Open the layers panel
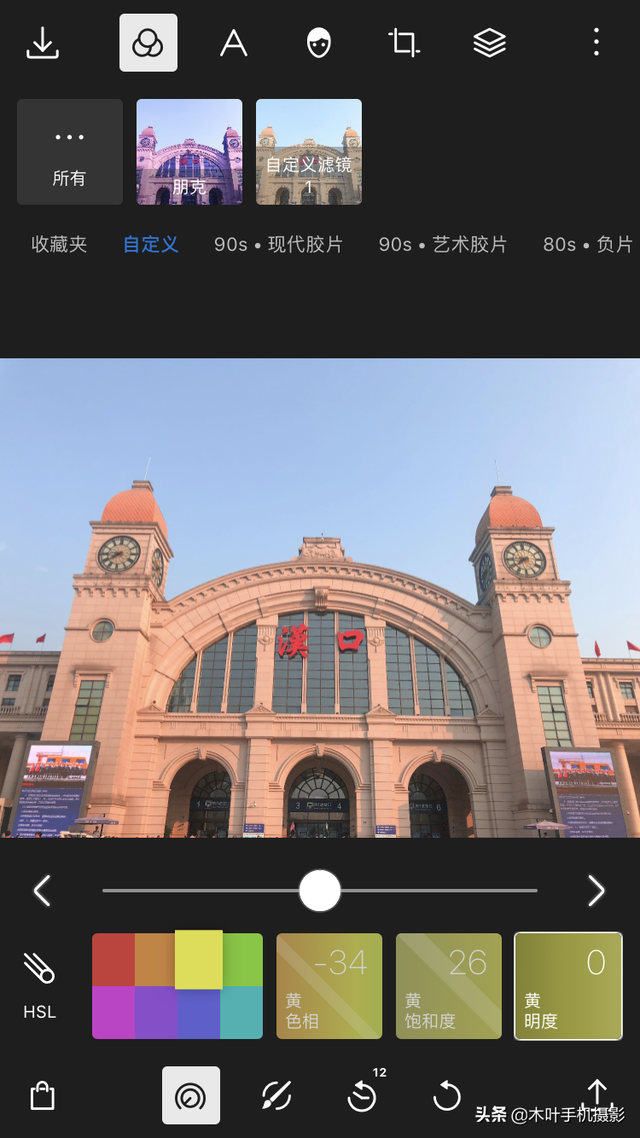This screenshot has height=1138, width=640. point(489,43)
